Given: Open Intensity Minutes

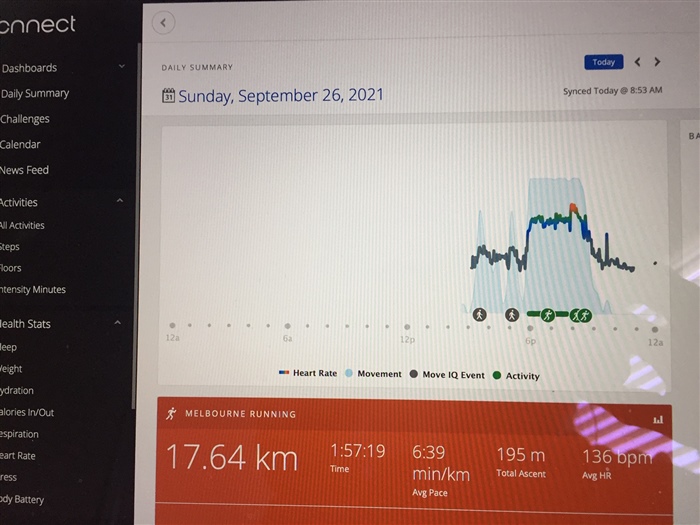Looking at the screenshot, I should (33, 290).
